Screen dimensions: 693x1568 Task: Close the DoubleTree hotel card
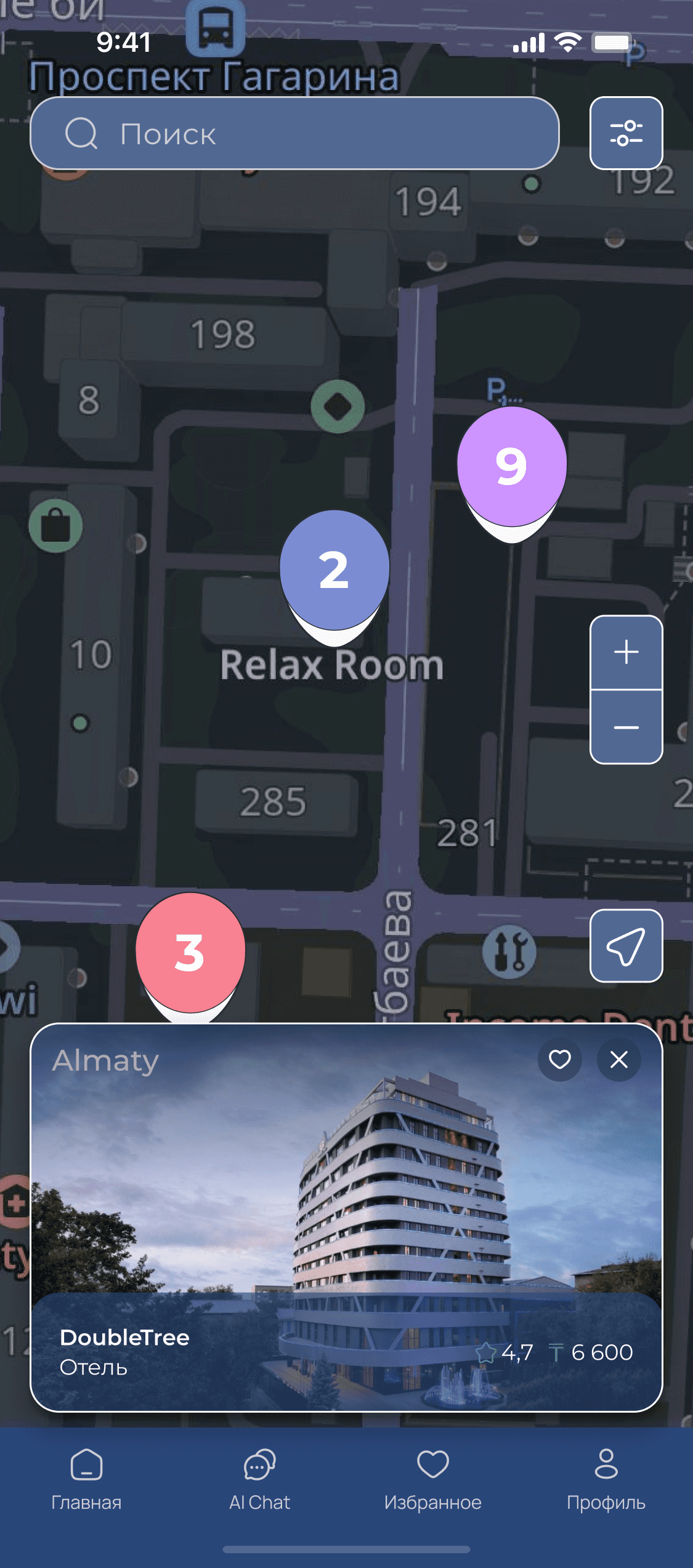(x=618, y=1060)
